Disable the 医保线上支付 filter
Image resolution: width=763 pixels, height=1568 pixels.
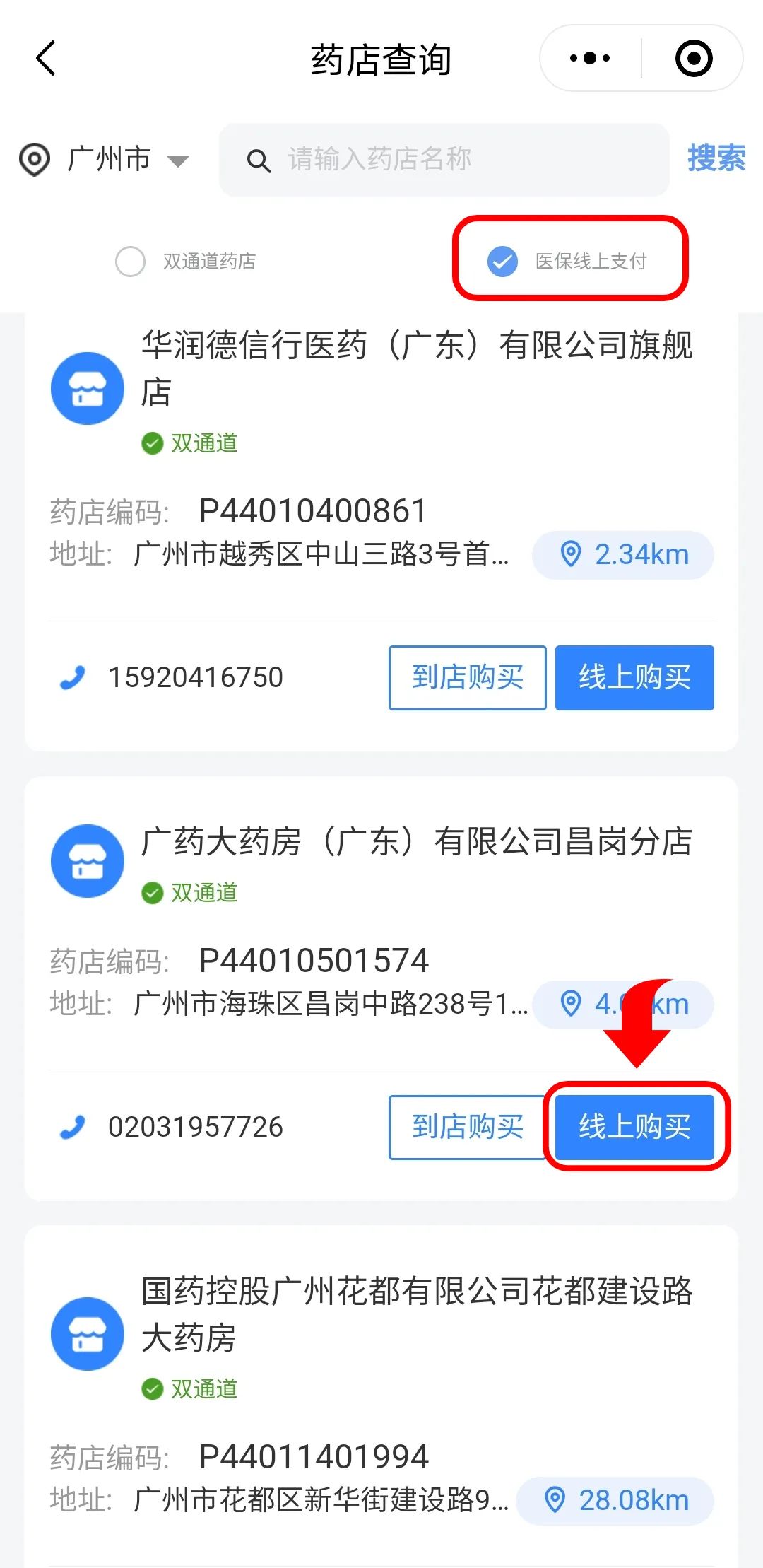pos(502,262)
